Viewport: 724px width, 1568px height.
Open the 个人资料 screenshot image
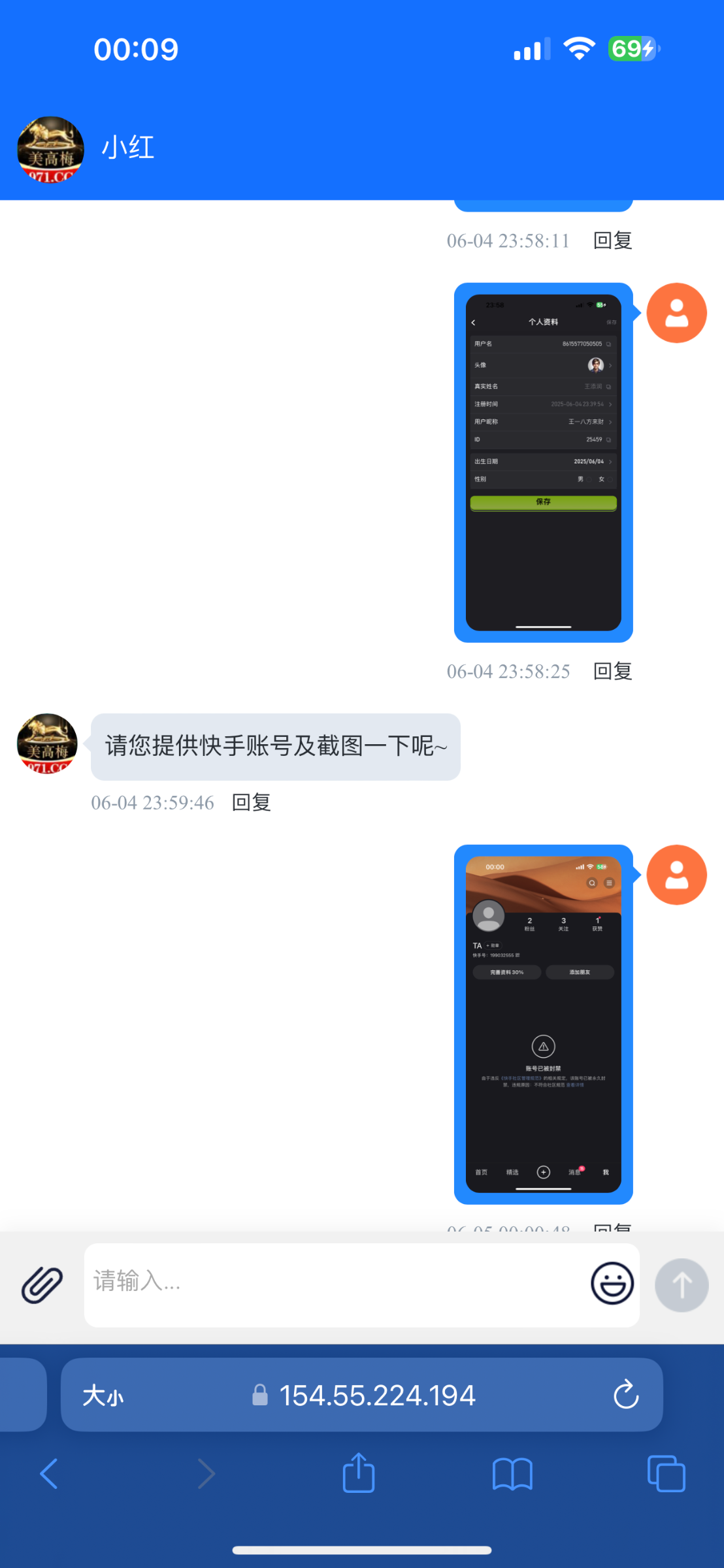pos(543,463)
